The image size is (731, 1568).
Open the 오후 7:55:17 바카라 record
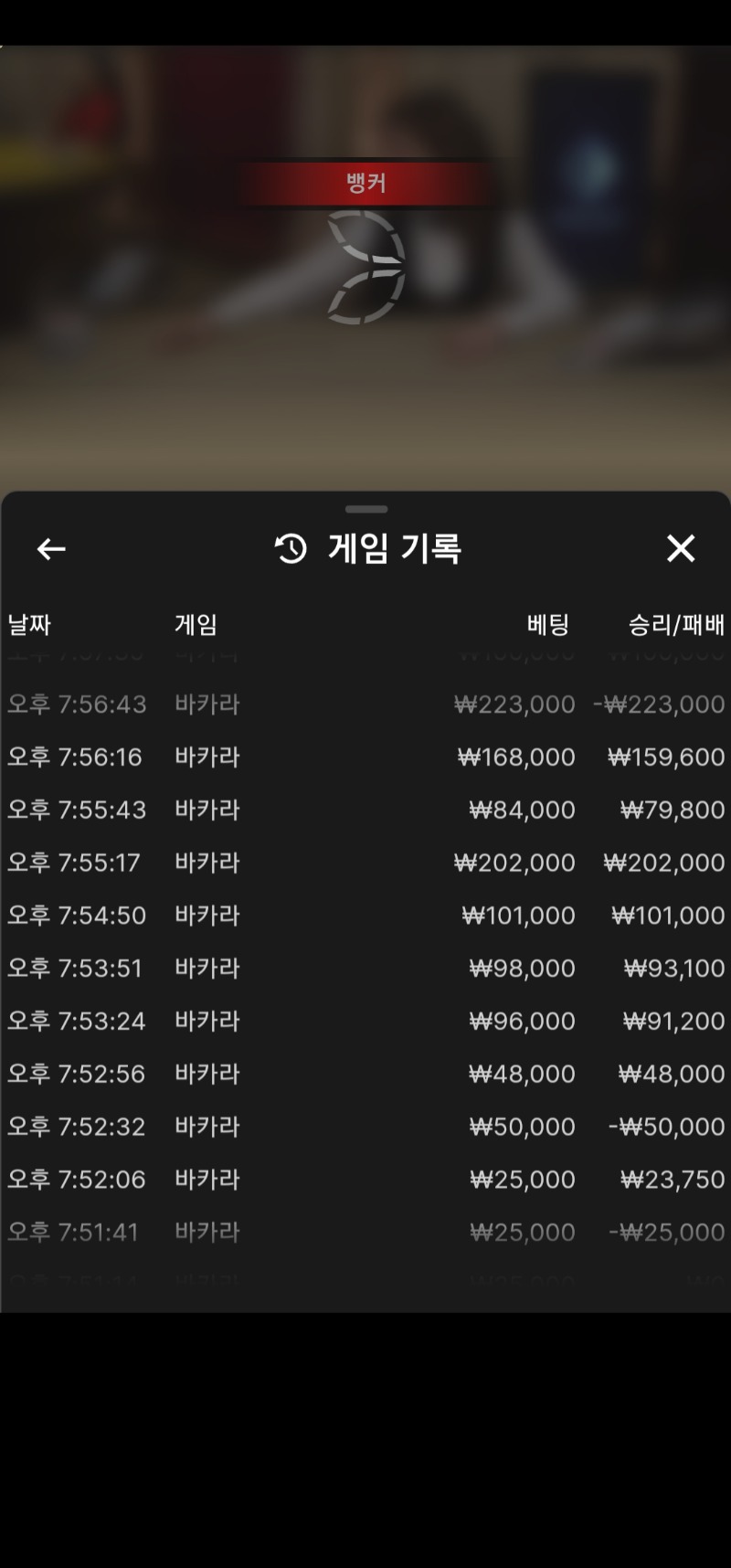[x=365, y=863]
